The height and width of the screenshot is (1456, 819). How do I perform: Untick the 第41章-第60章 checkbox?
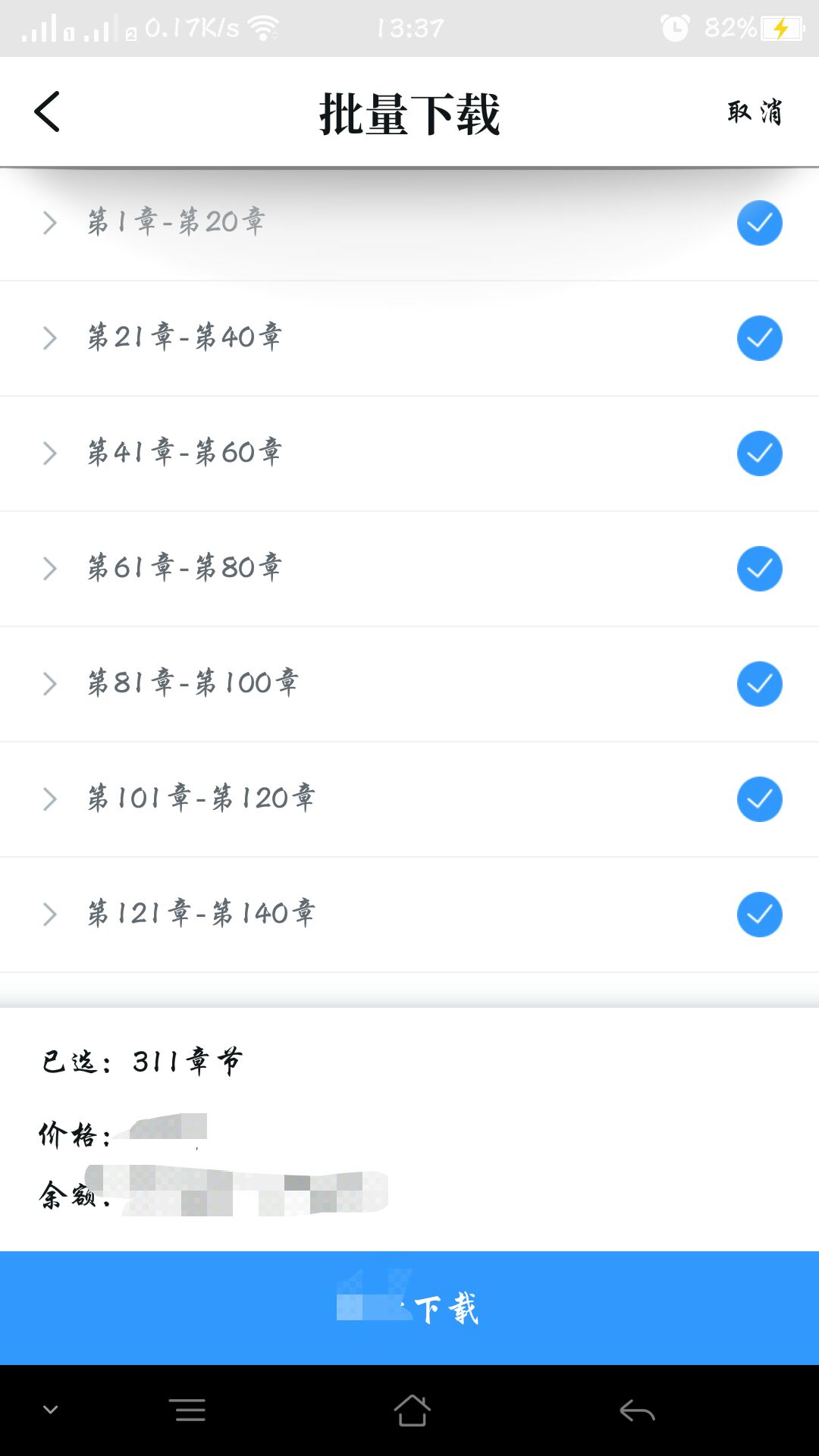click(x=759, y=453)
